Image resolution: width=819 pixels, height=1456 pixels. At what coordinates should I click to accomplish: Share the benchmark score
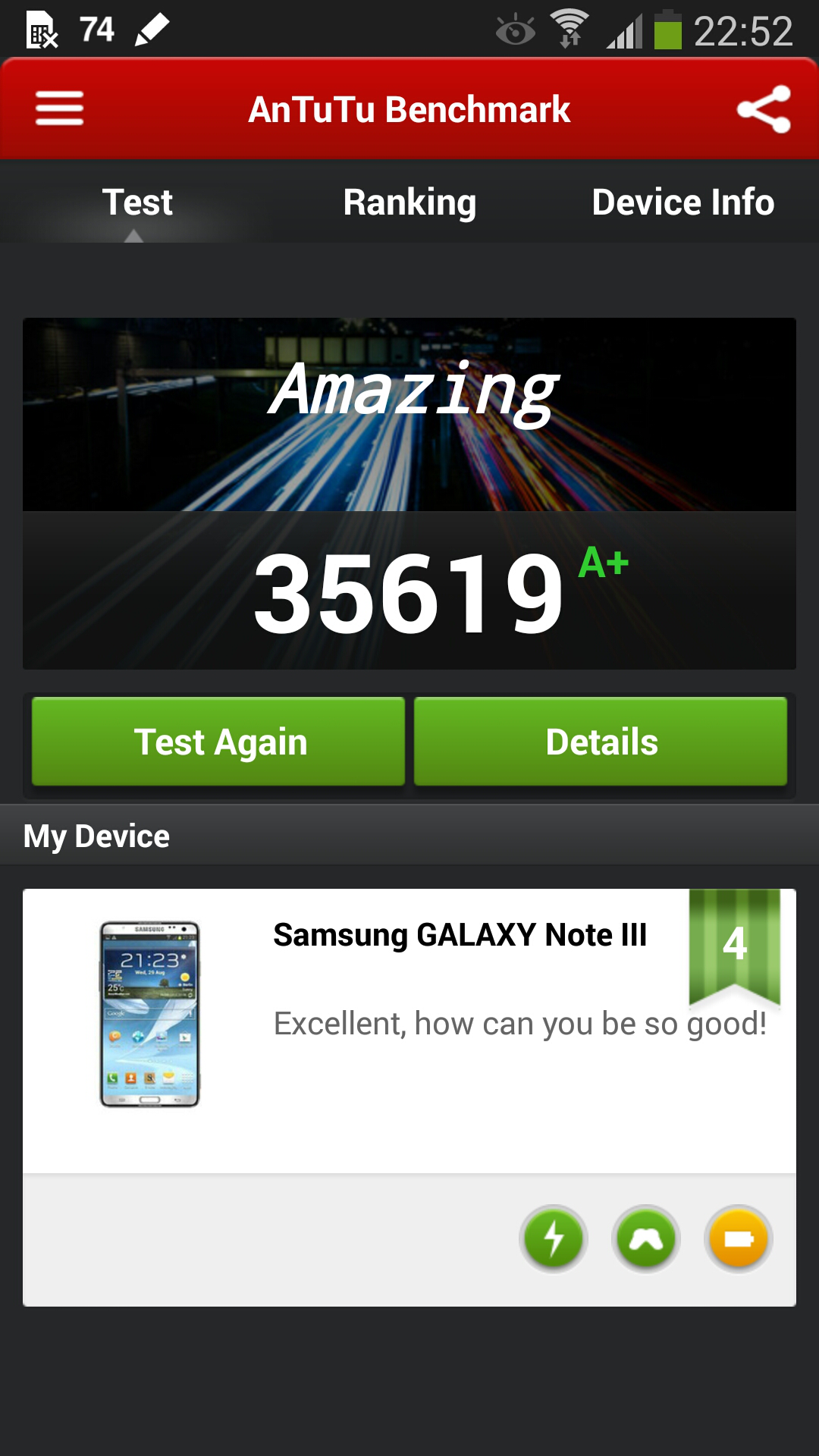tap(764, 109)
